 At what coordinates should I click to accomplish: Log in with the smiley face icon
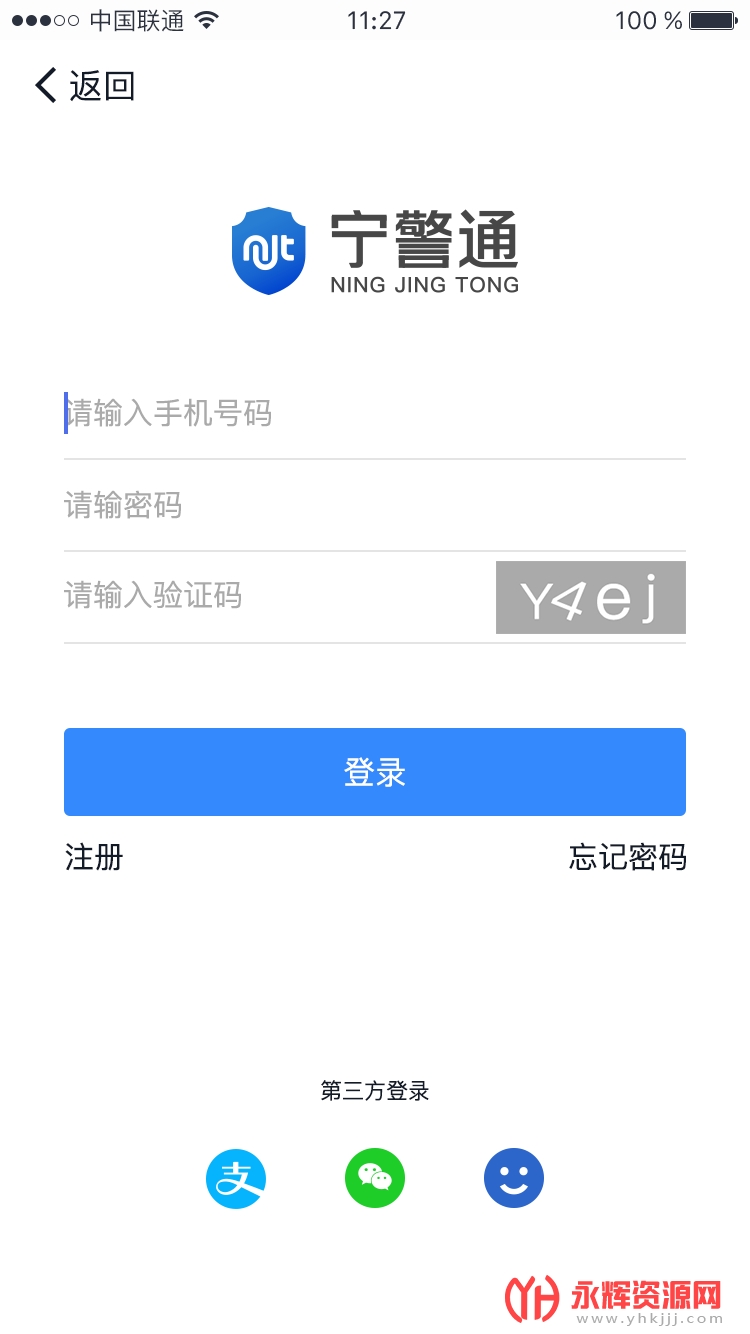(514, 1178)
